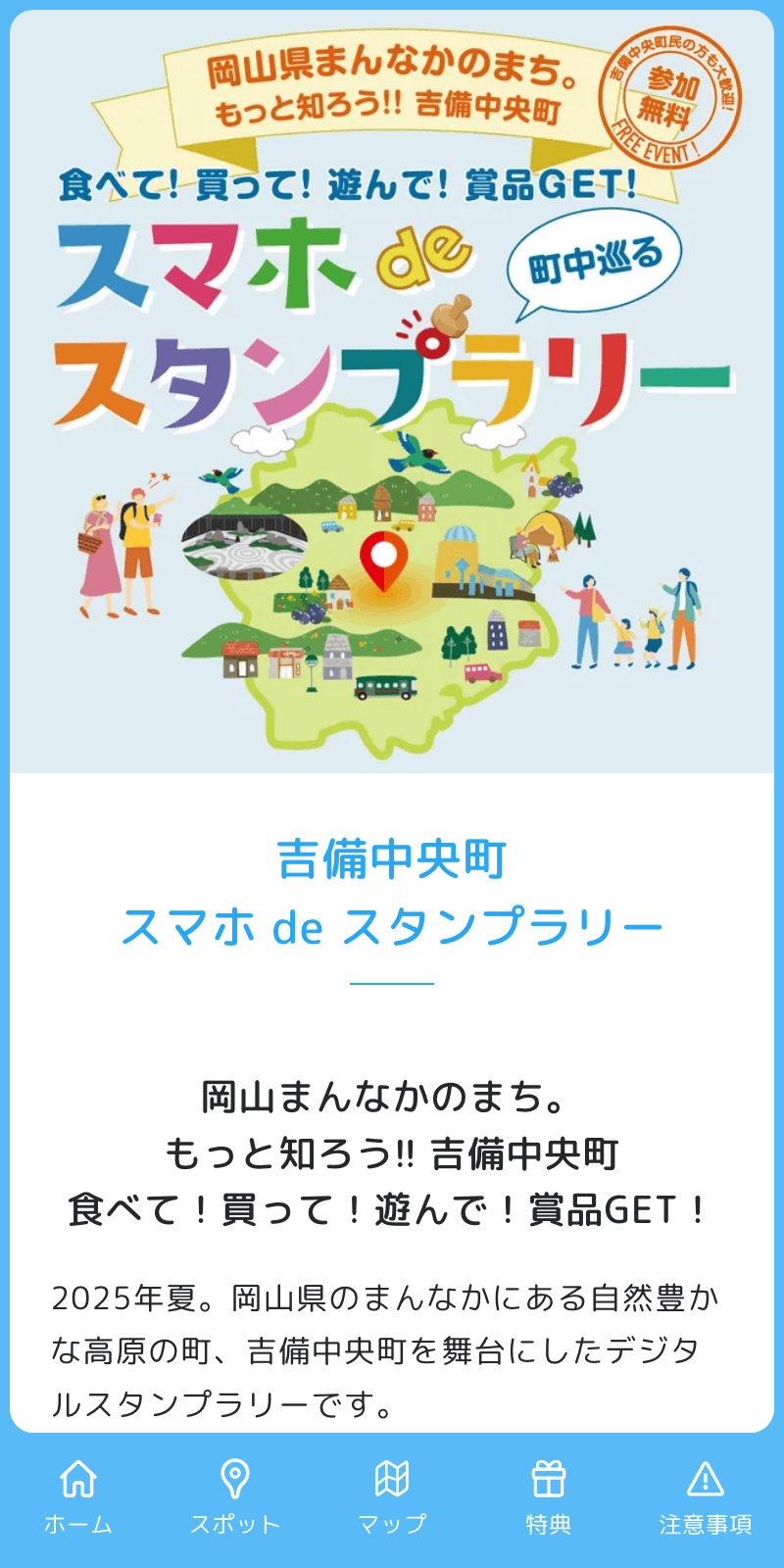Select the スポット tab in the bottom navigation

(236, 1494)
